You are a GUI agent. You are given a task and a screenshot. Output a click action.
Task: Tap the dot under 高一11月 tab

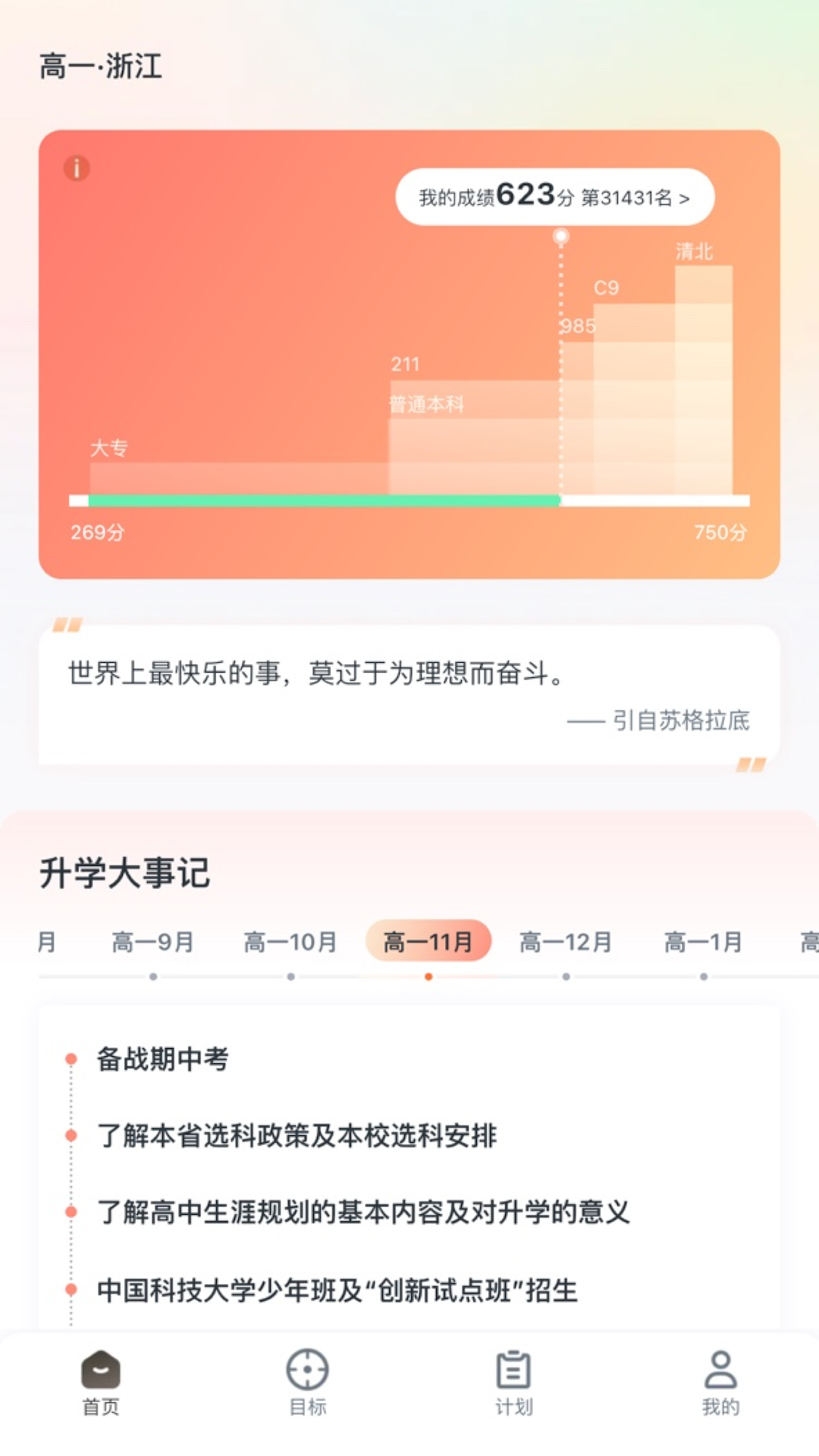click(428, 977)
